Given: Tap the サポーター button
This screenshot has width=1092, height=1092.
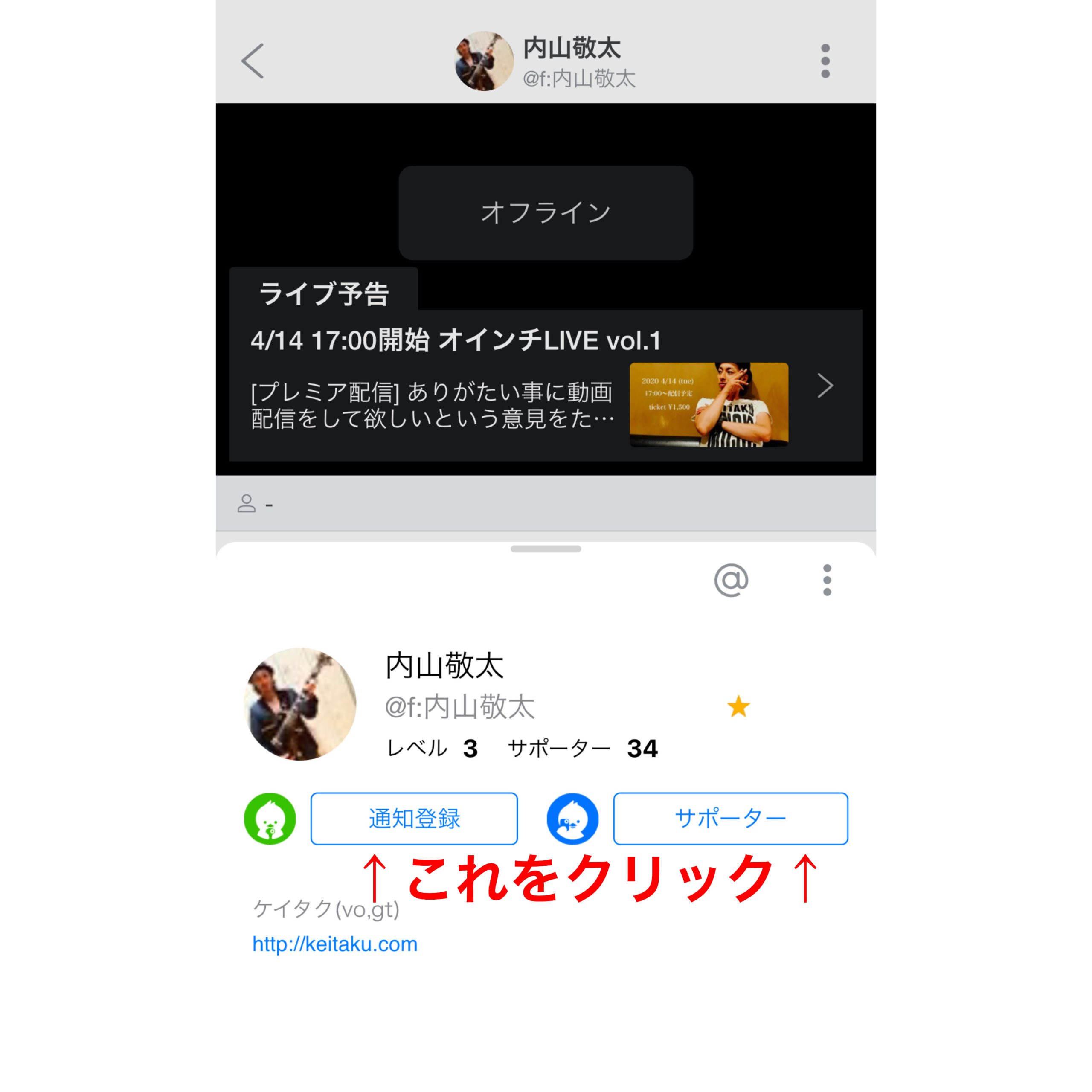Looking at the screenshot, I should point(730,819).
